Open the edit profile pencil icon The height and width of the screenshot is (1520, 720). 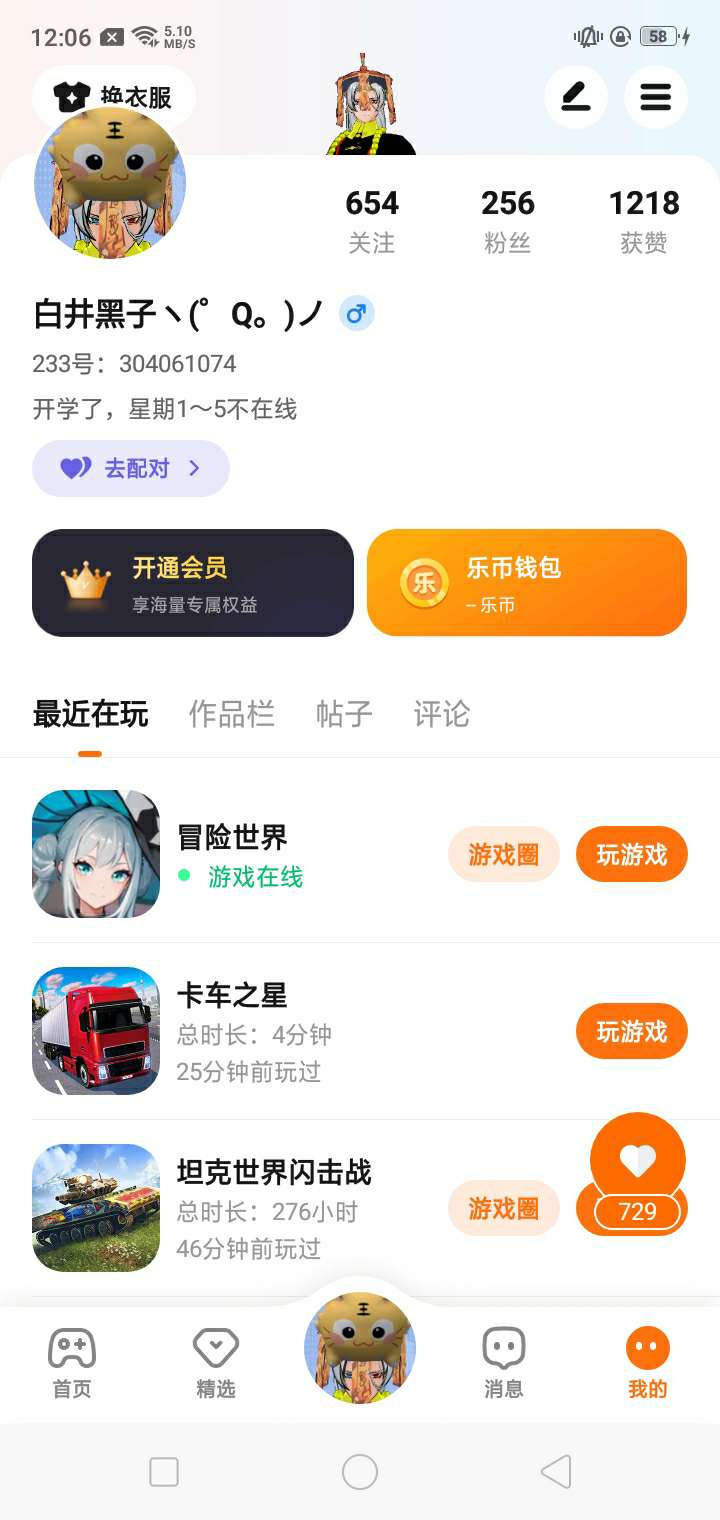(576, 97)
